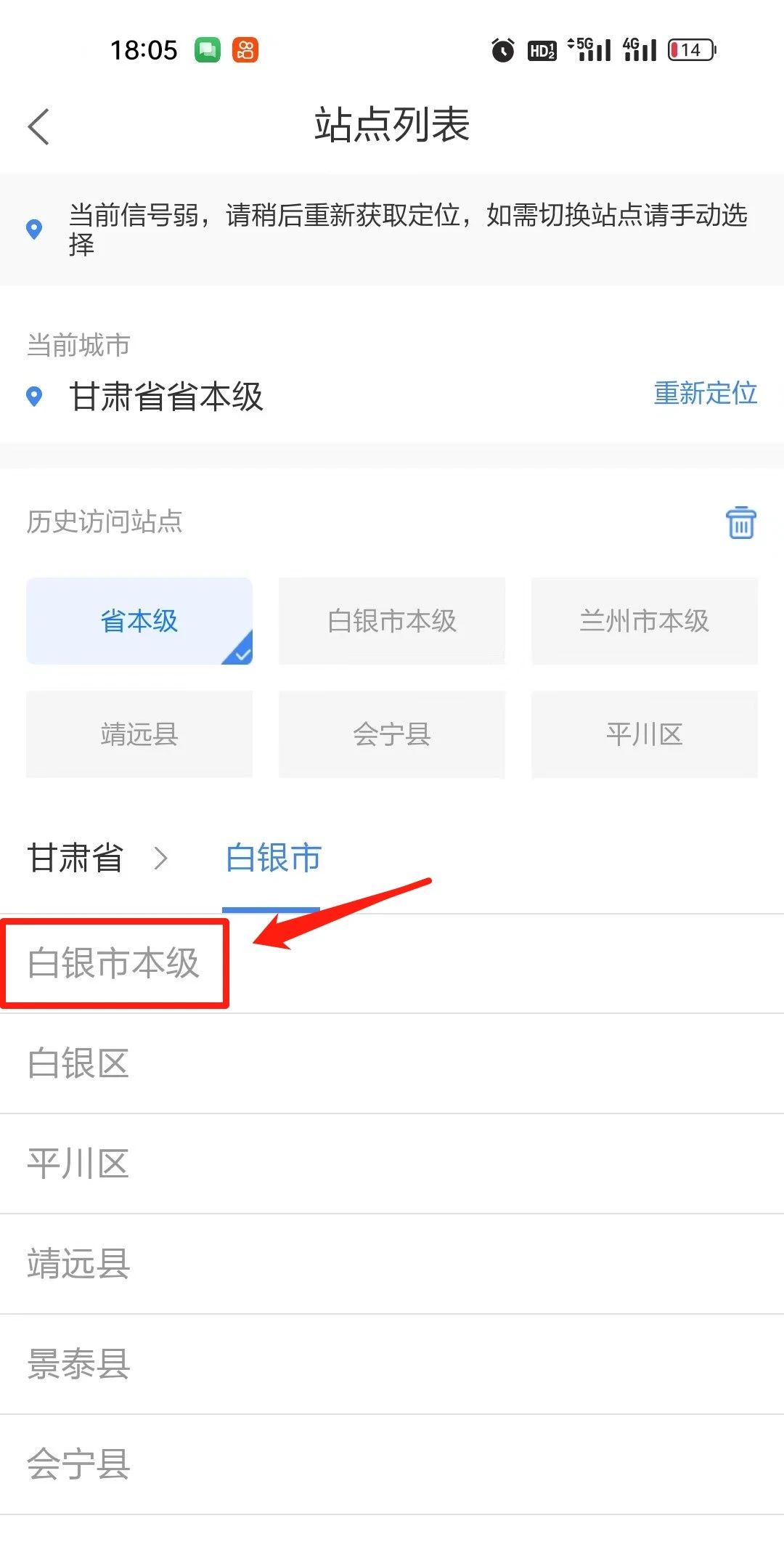
Task: Select the 靖远县 chip under history sites
Action: [x=139, y=734]
